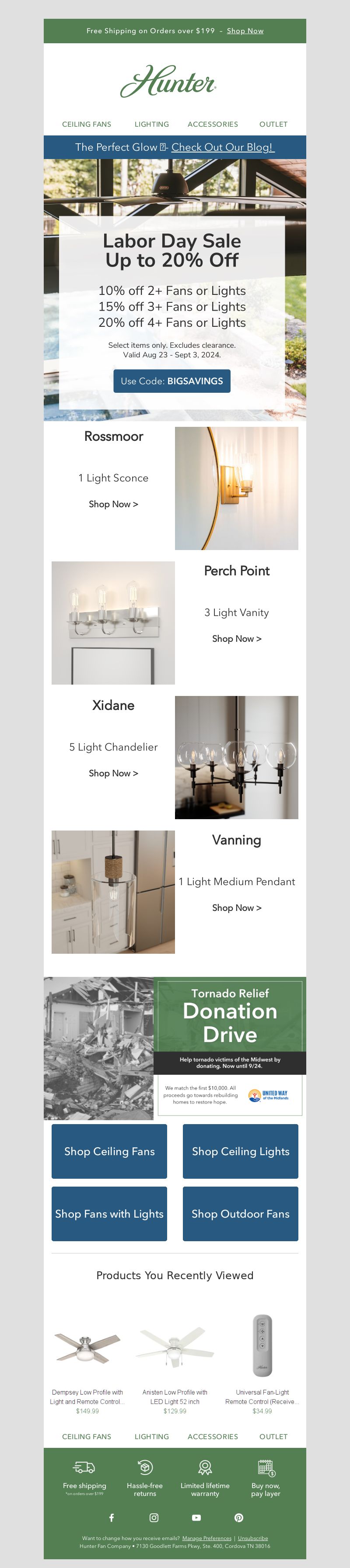
Task: Open the Ceiling Fans top menu
Action: tap(87, 124)
